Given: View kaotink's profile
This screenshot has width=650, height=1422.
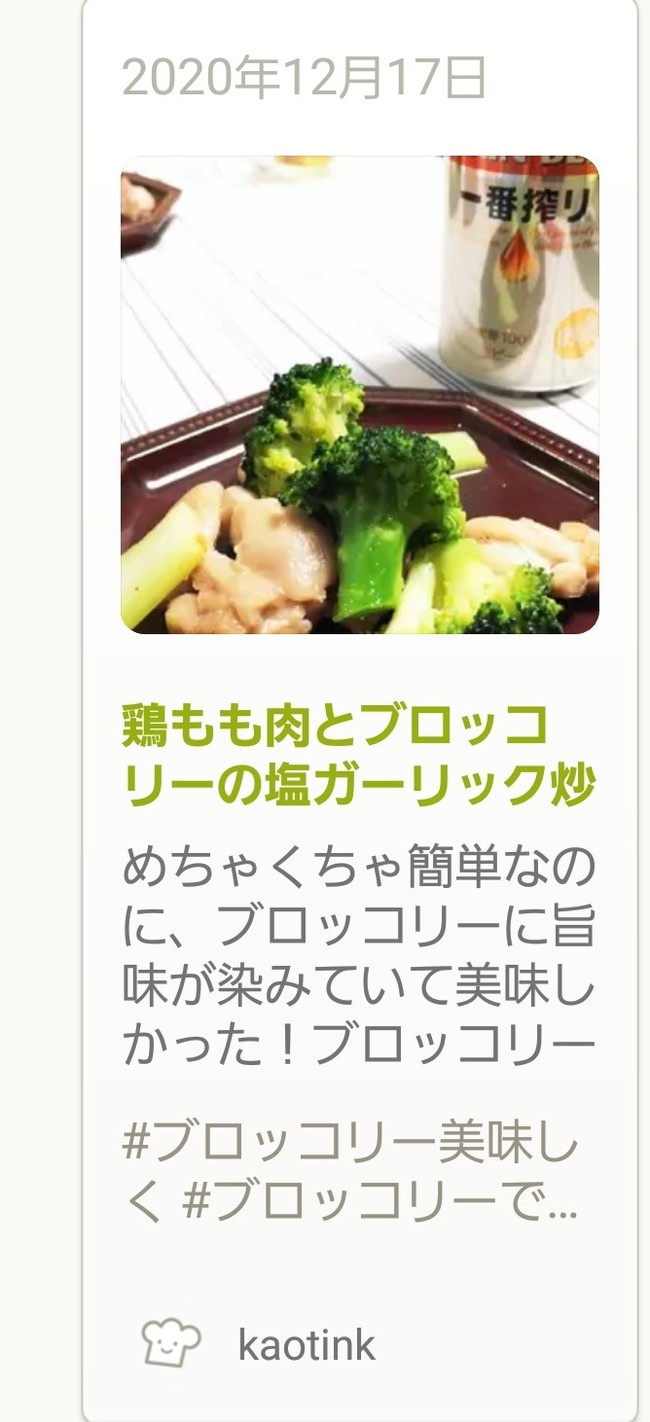Looking at the screenshot, I should [306, 1345].
